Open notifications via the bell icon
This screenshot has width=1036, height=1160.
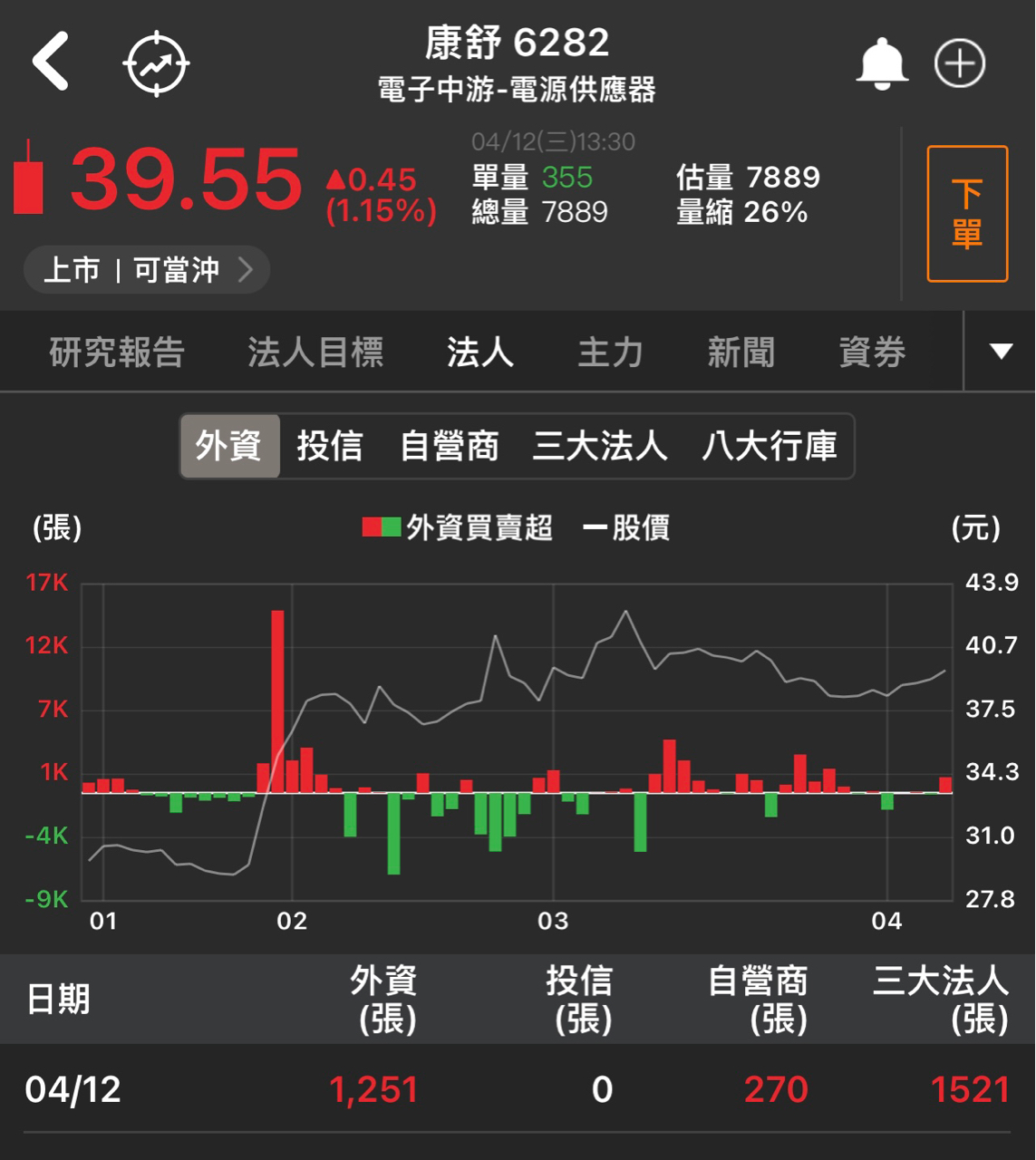884,63
